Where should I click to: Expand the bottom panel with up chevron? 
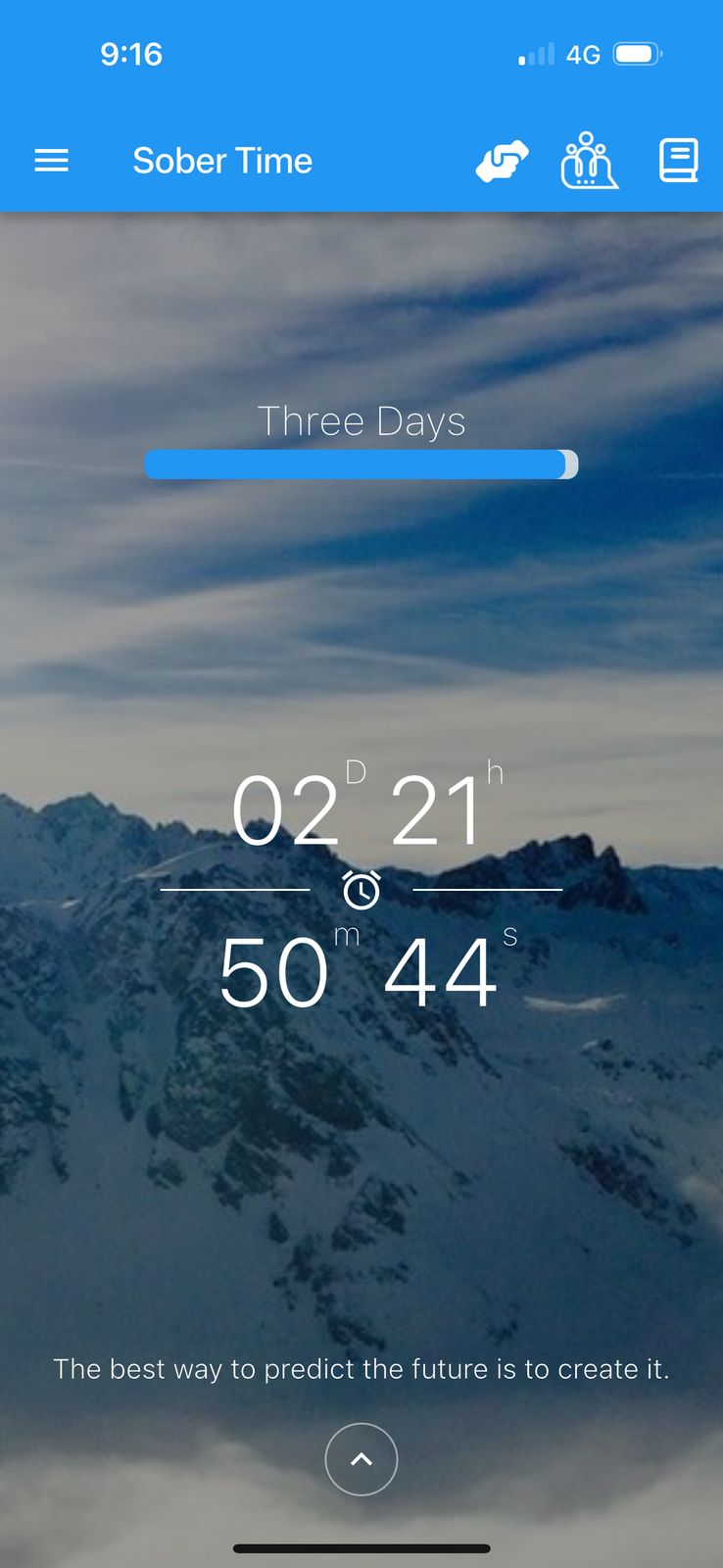[361, 1459]
